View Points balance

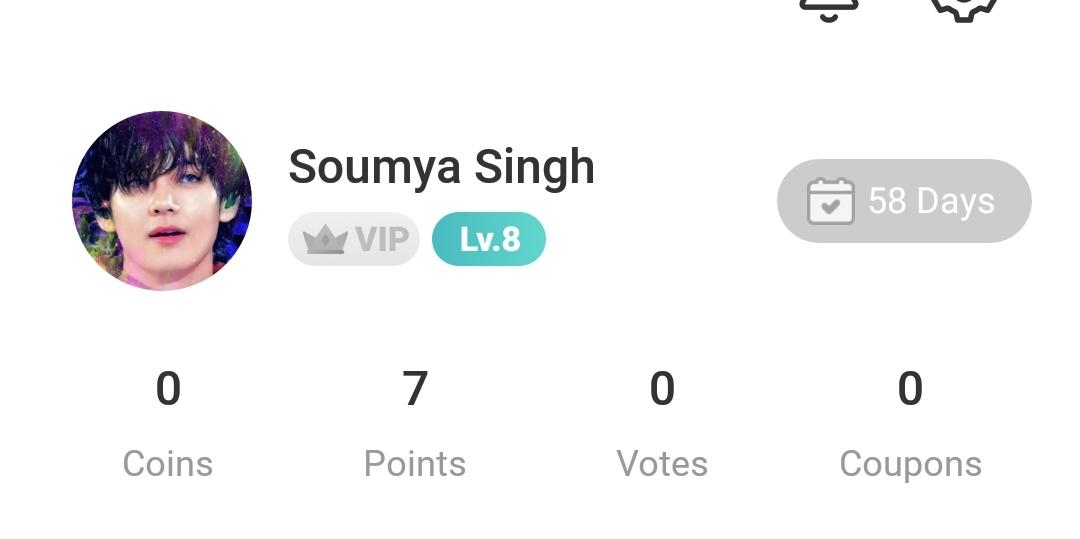[x=415, y=422]
